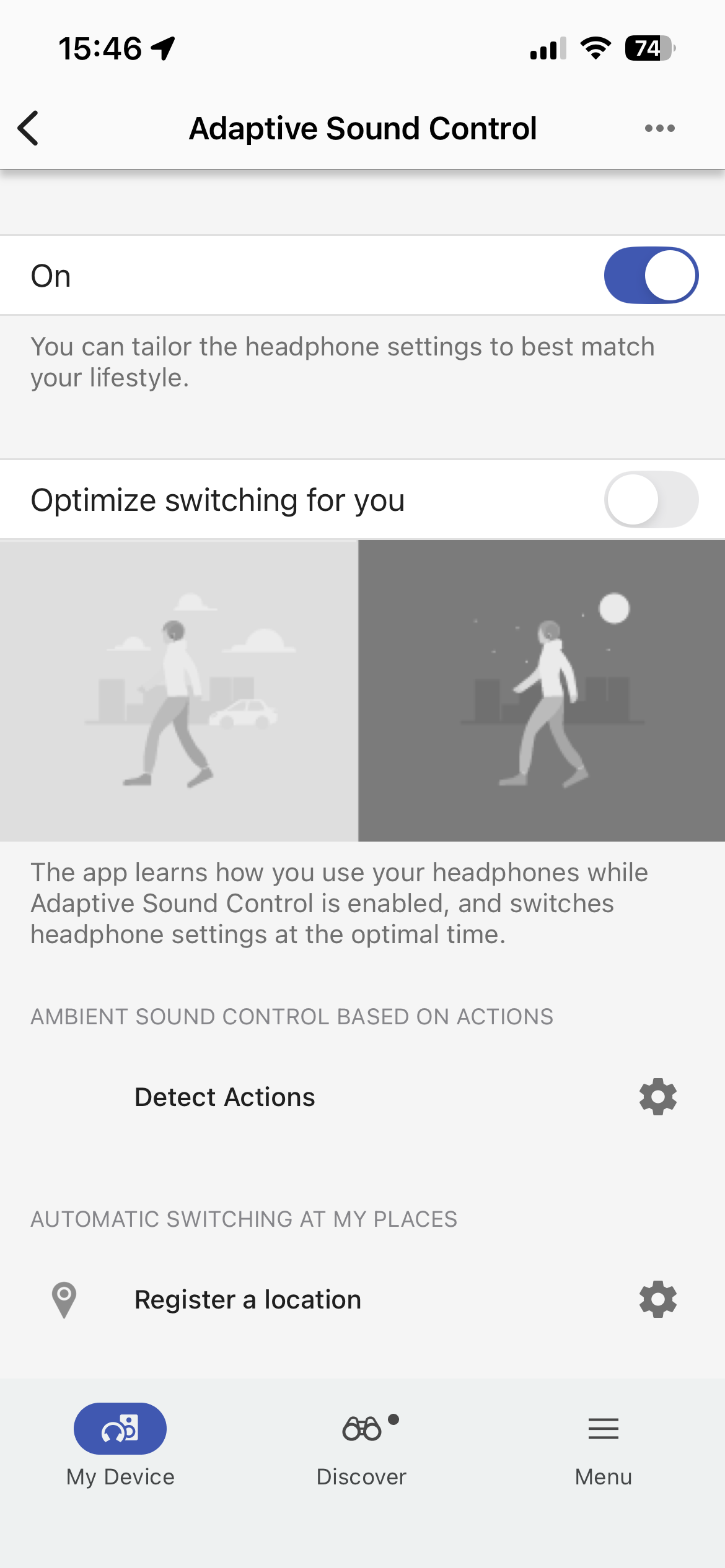Open Register a location gear icon

click(x=657, y=1299)
